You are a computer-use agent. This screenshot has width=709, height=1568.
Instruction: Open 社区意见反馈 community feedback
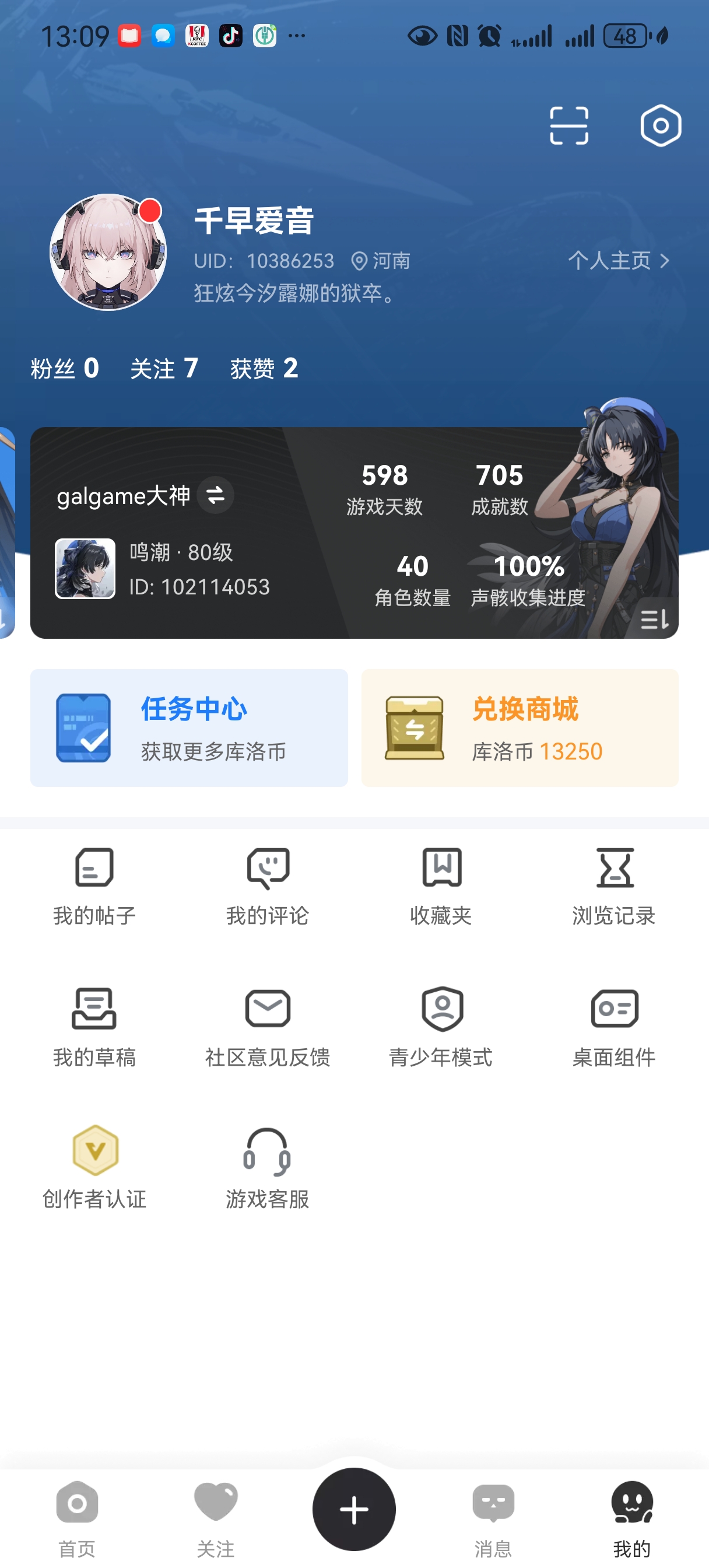click(x=268, y=1027)
